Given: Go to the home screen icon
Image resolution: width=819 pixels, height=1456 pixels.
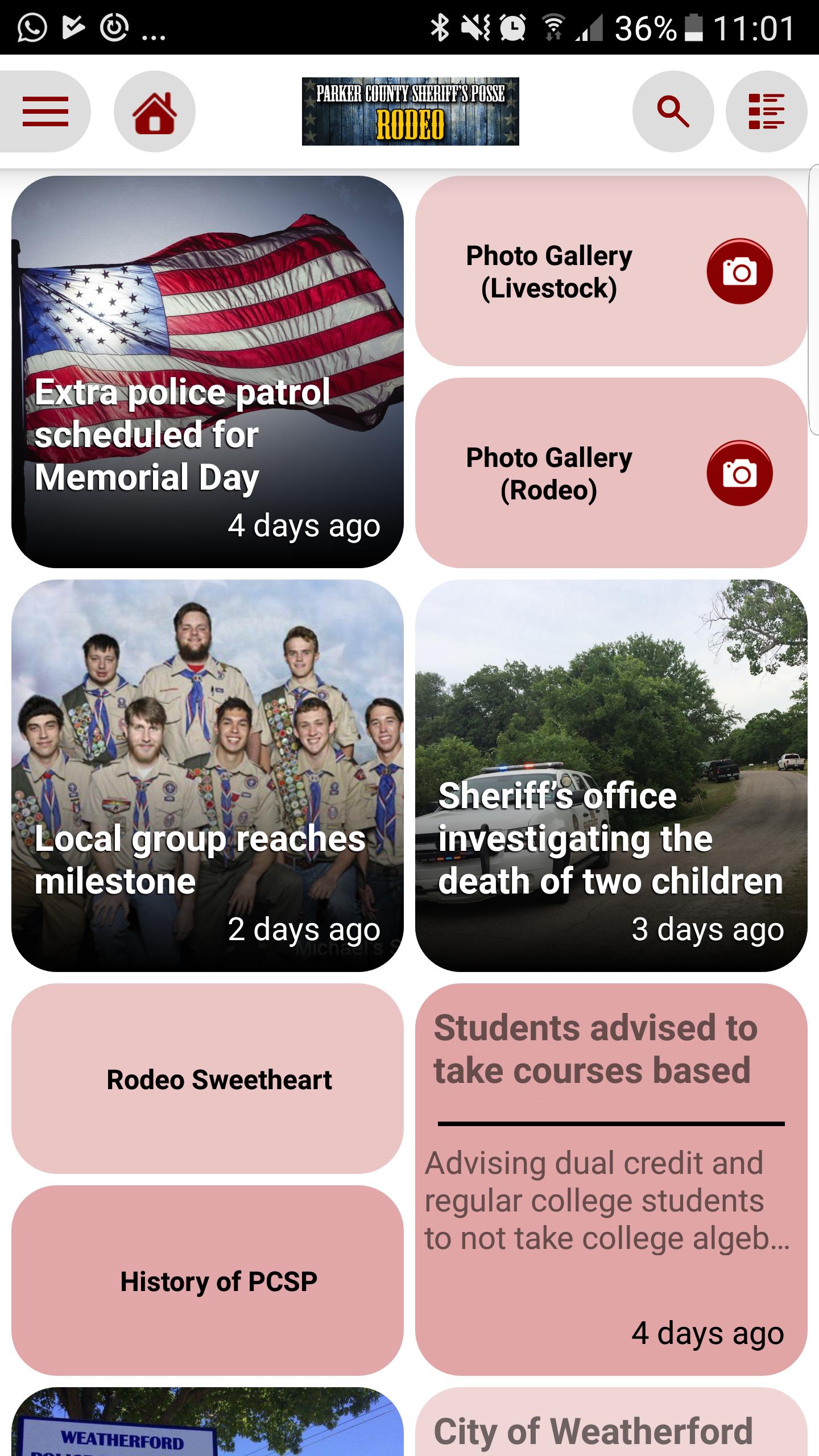Looking at the screenshot, I should tap(155, 111).
